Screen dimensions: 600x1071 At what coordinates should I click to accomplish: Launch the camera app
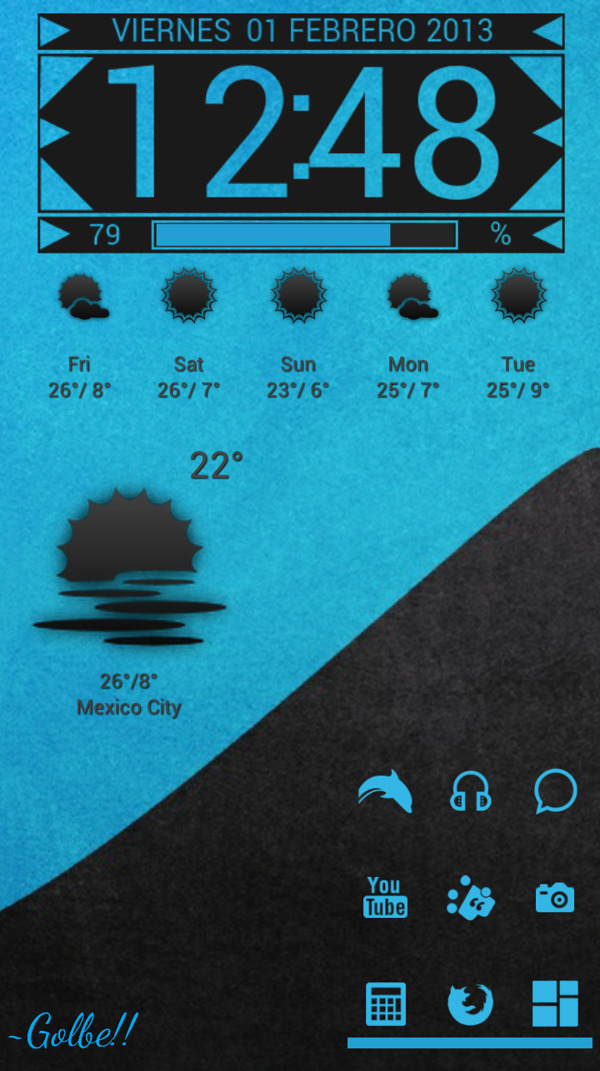(555, 898)
